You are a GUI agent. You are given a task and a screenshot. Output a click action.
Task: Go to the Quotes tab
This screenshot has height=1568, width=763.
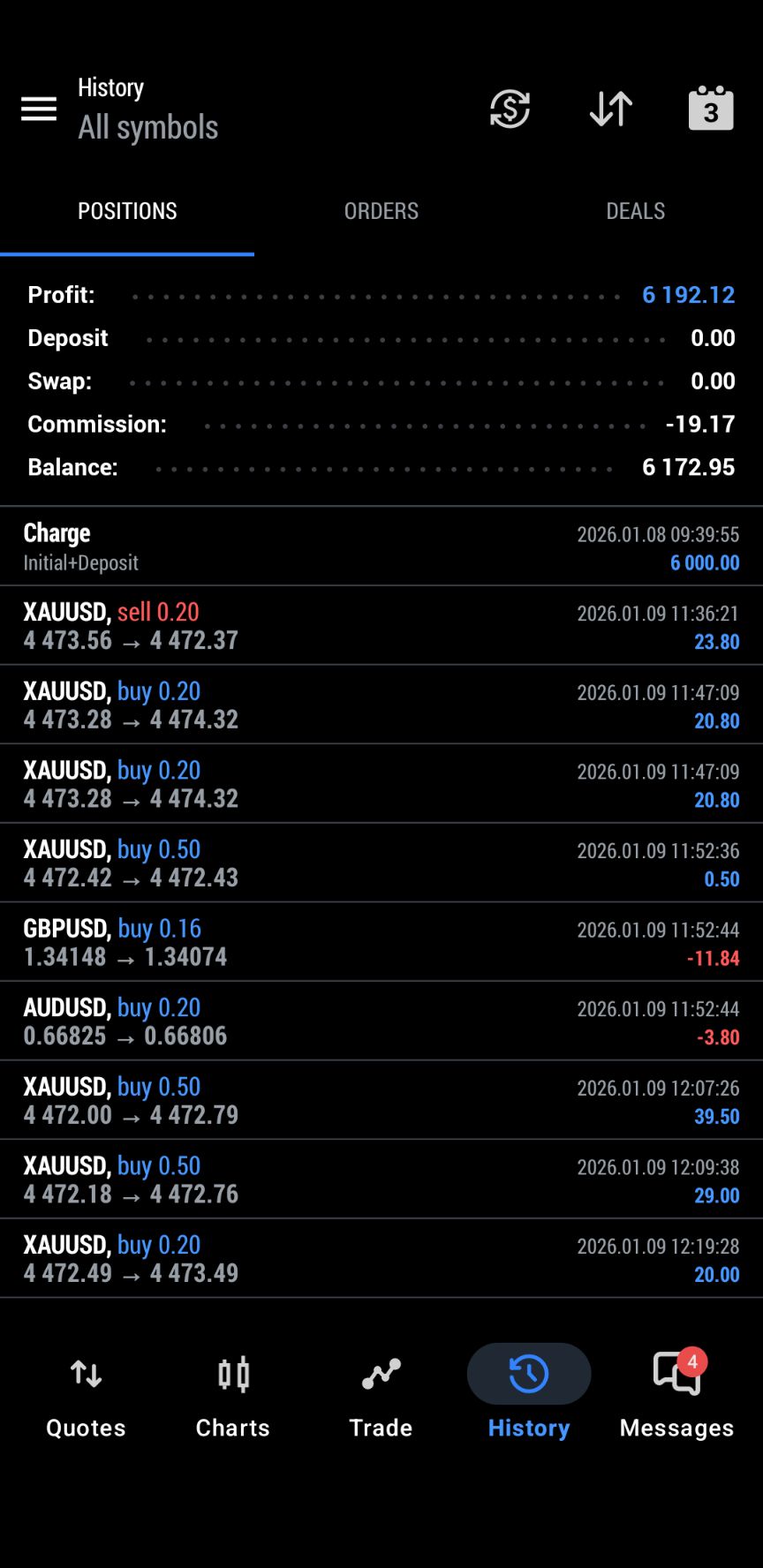[86, 1393]
